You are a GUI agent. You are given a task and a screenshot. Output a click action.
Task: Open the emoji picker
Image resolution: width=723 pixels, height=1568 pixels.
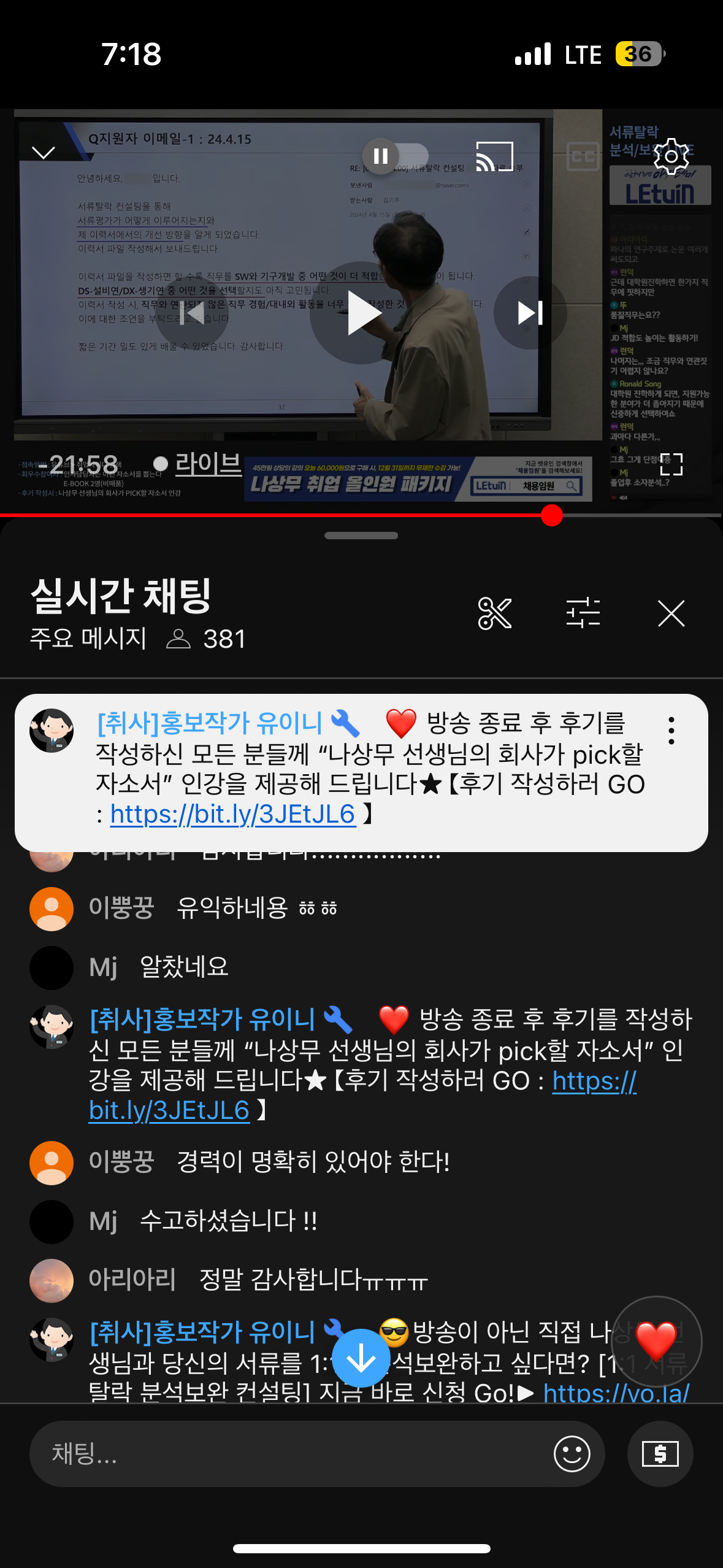572,1454
